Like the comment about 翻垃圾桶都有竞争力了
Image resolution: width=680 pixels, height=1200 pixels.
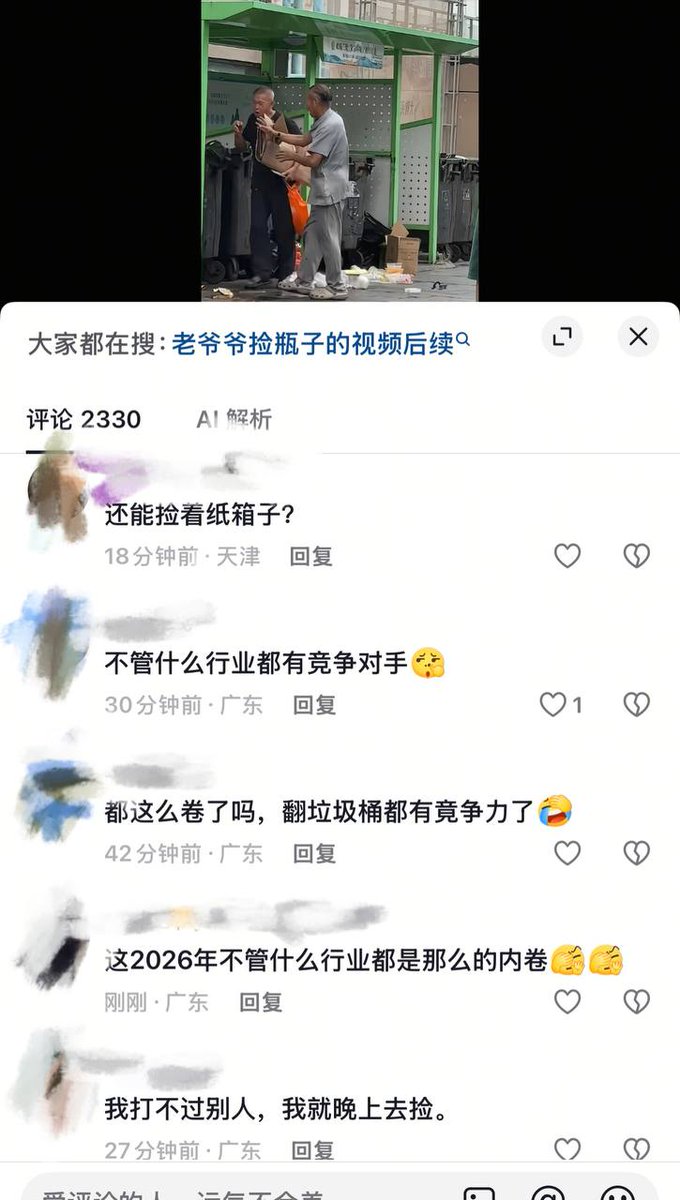[567, 853]
